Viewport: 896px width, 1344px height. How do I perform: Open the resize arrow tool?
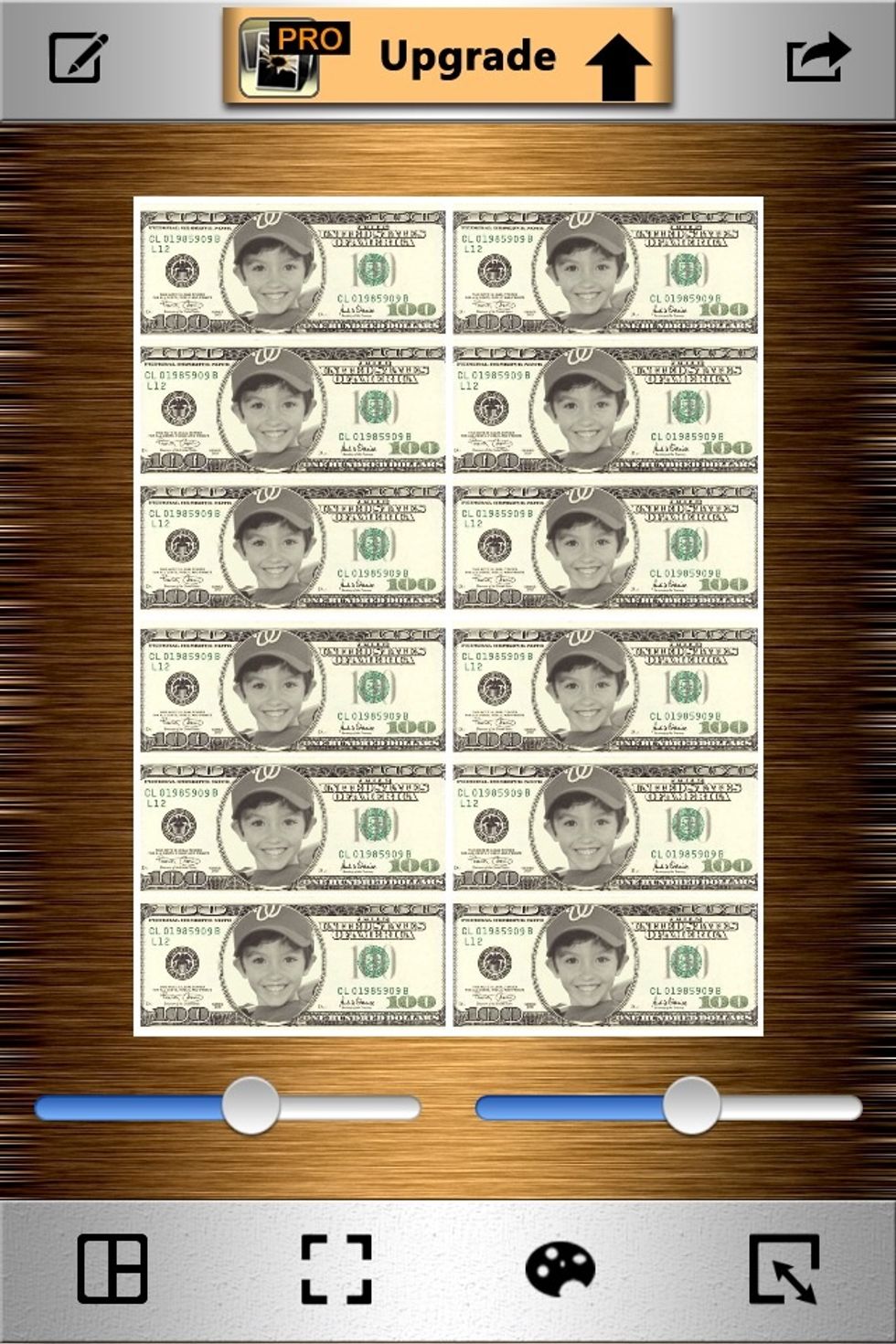784,1268
